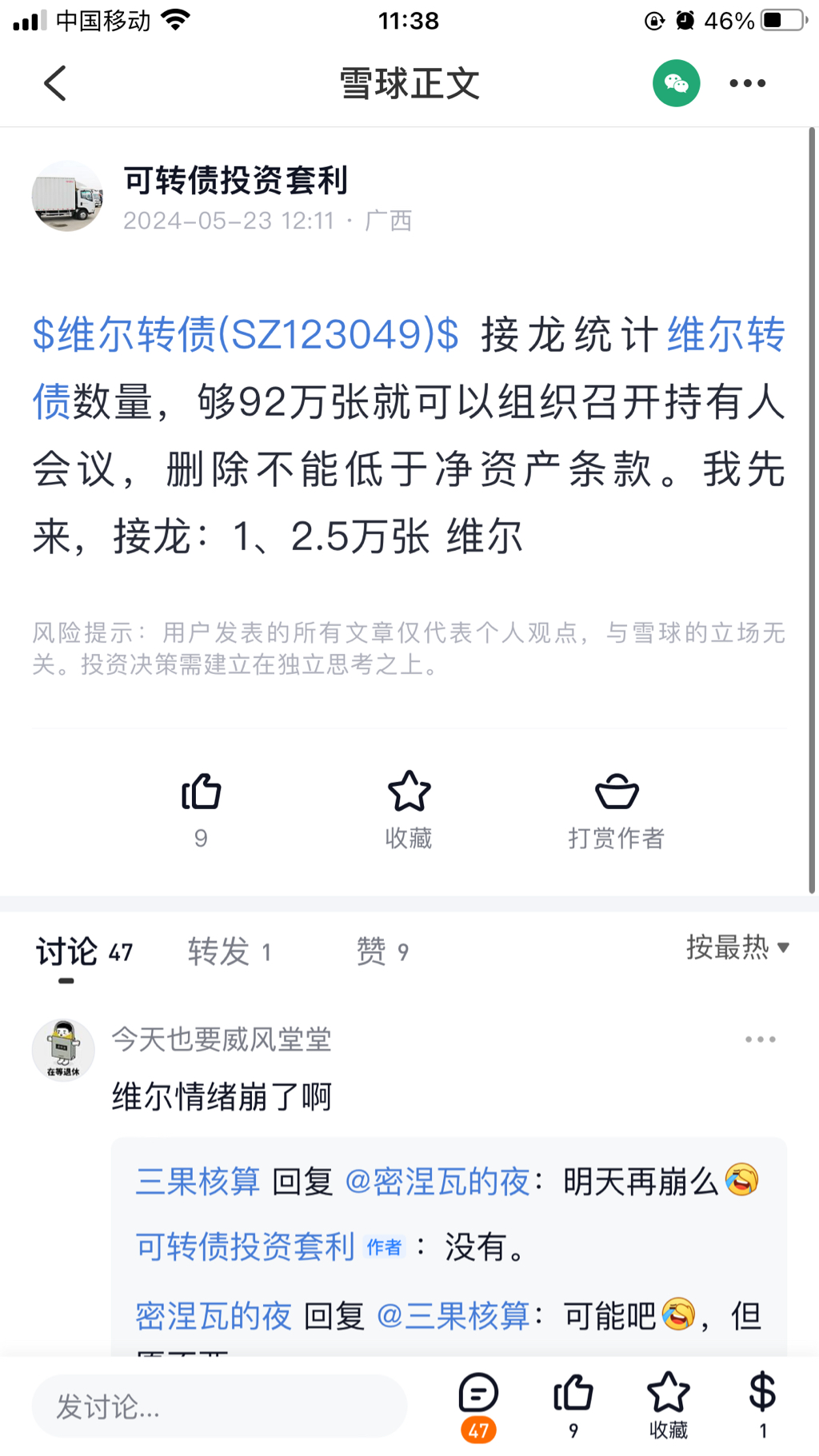Switch to the 赞 tab
The width and height of the screenshot is (819, 1456).
click(382, 951)
